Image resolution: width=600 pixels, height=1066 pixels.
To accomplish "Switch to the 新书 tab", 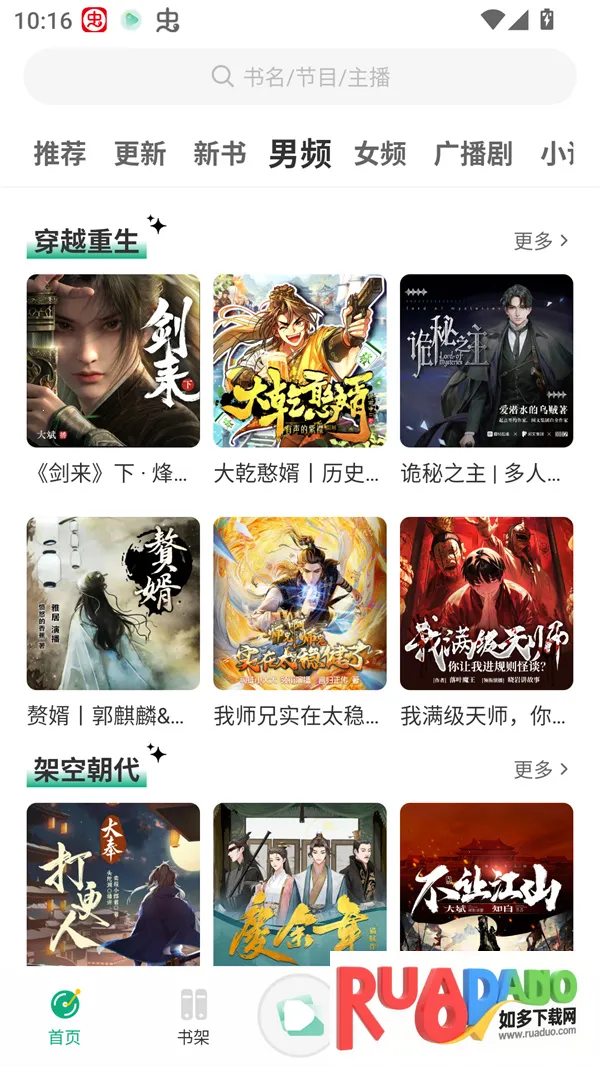I will pos(219,153).
